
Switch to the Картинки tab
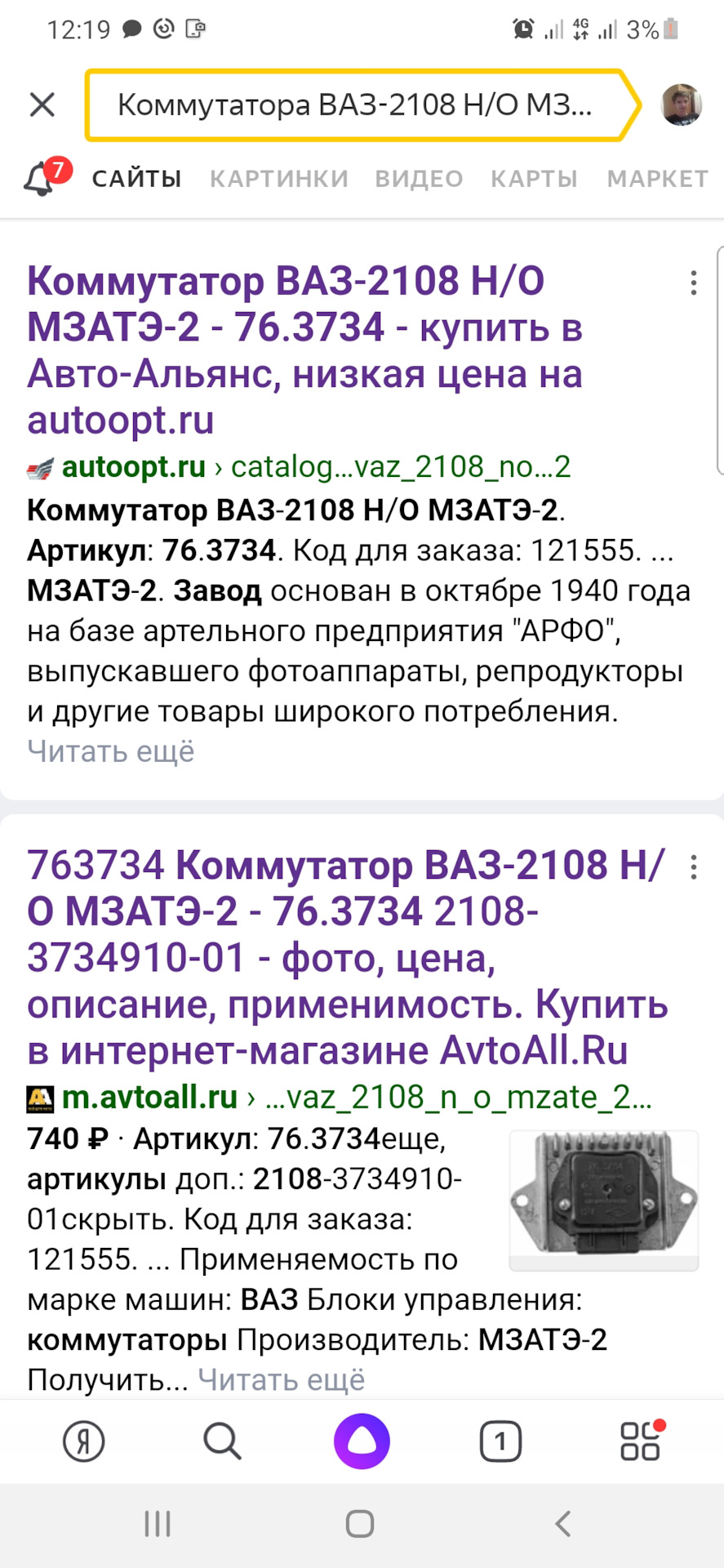279,179
